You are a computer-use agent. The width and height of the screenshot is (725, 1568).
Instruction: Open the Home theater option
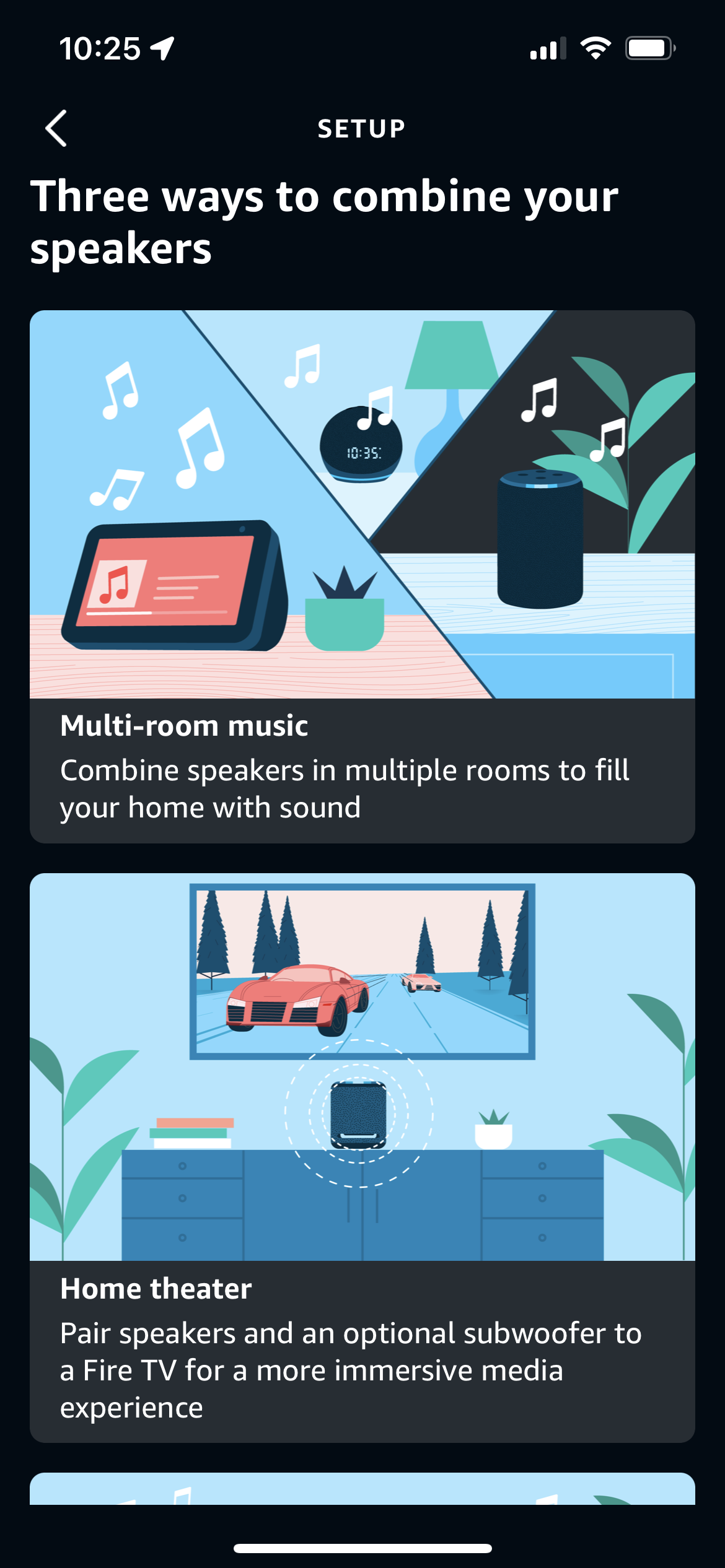coord(362,1158)
